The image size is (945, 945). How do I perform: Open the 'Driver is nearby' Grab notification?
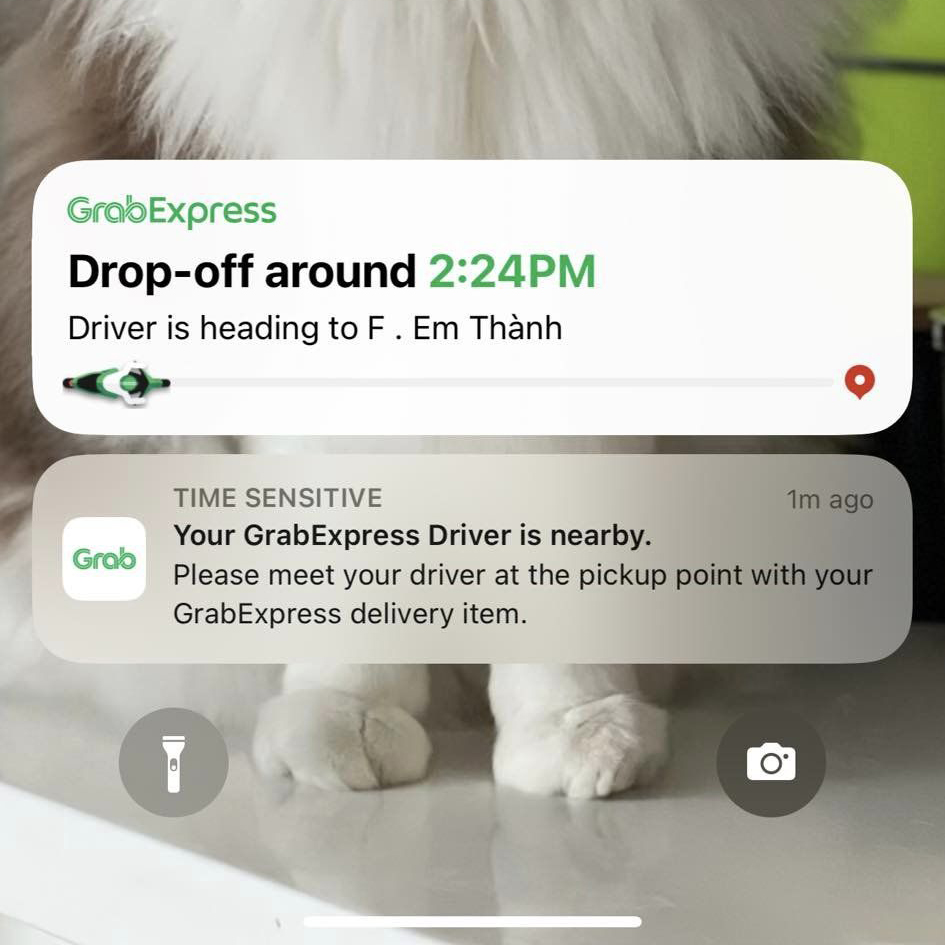pos(472,558)
